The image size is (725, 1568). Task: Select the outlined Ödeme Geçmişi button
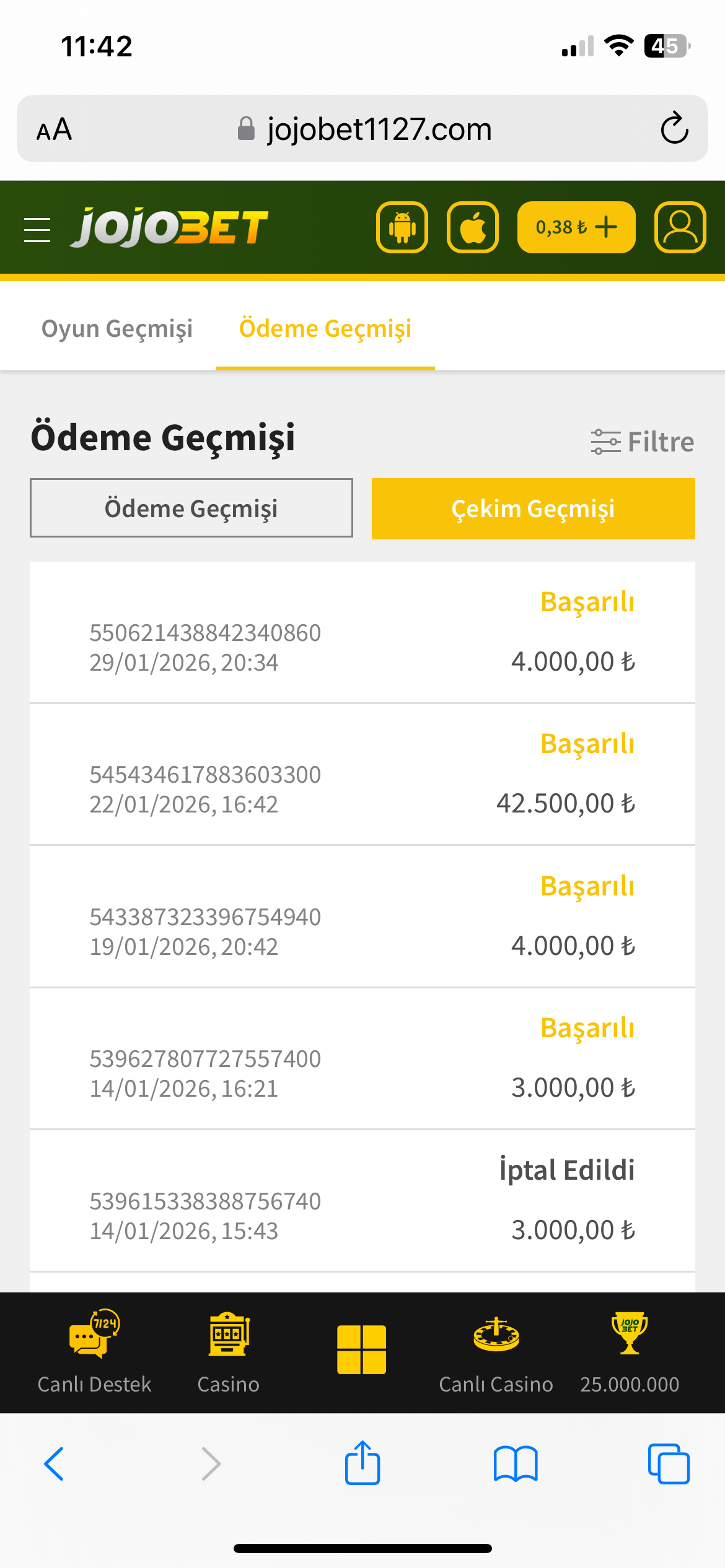pos(191,508)
